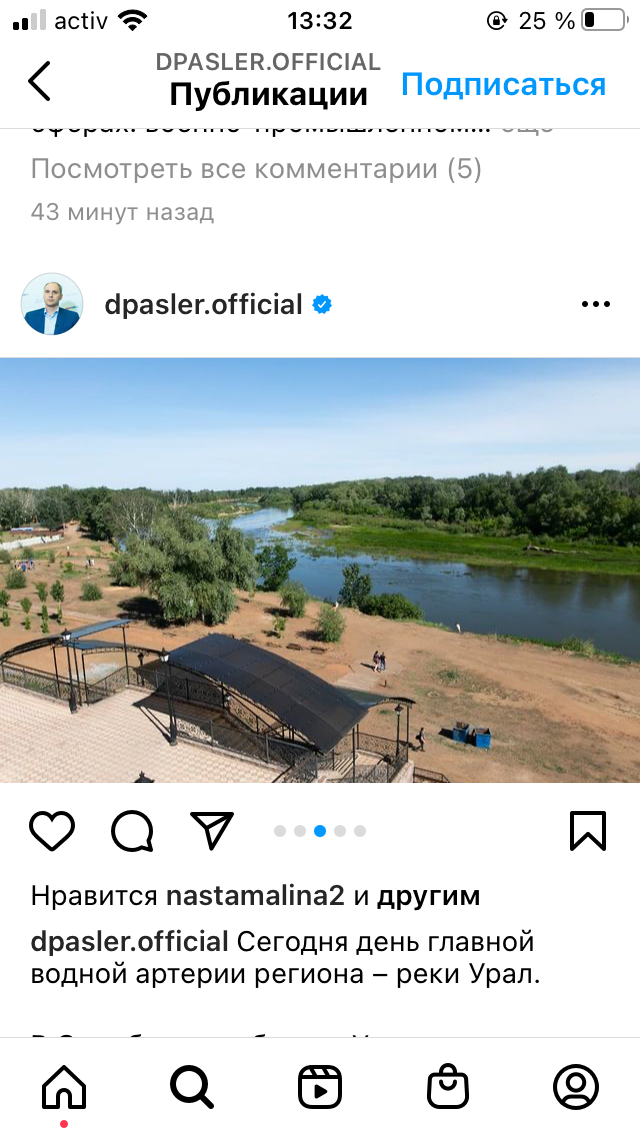Open the dpasler.official username in post header

pos(203,304)
